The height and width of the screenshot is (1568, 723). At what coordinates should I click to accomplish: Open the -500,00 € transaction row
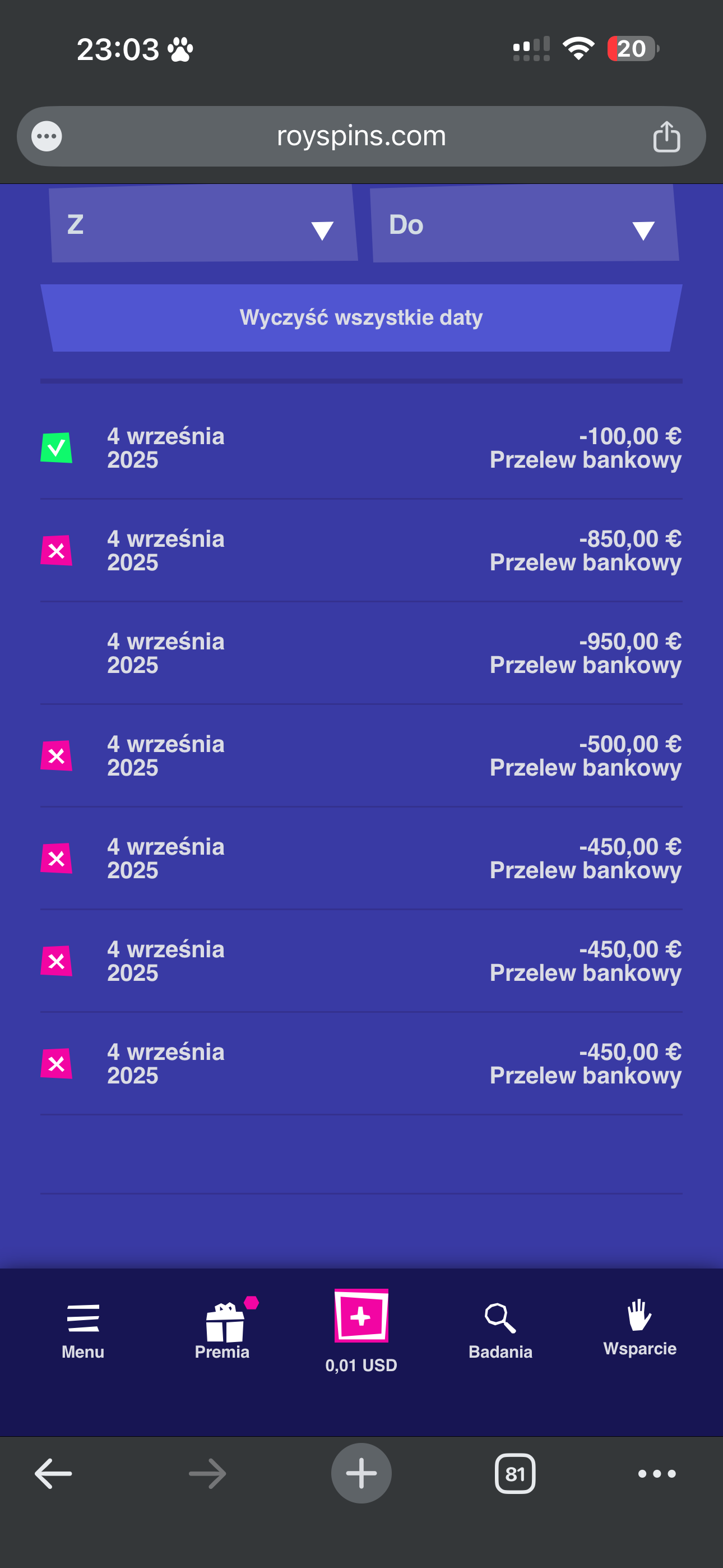point(361,756)
